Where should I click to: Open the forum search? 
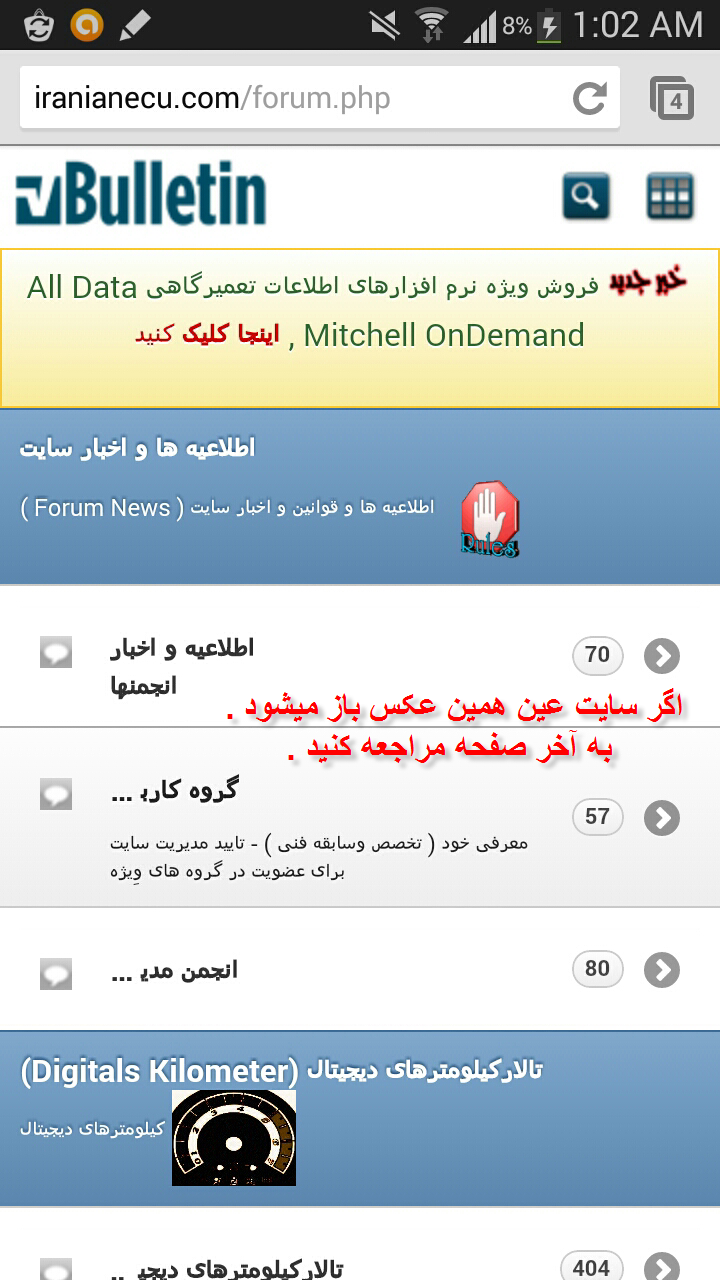[x=586, y=196]
